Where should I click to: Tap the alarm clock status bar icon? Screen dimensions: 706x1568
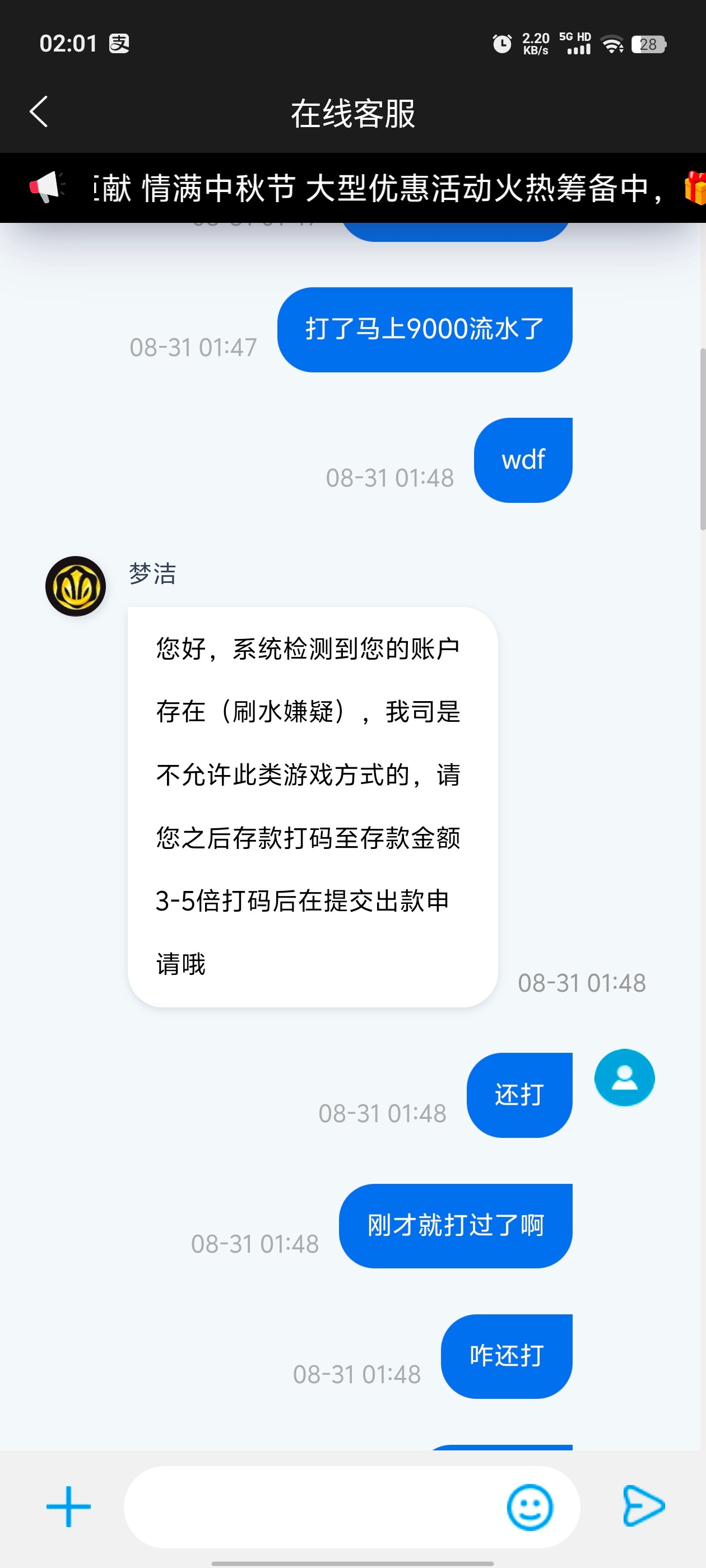(501, 44)
